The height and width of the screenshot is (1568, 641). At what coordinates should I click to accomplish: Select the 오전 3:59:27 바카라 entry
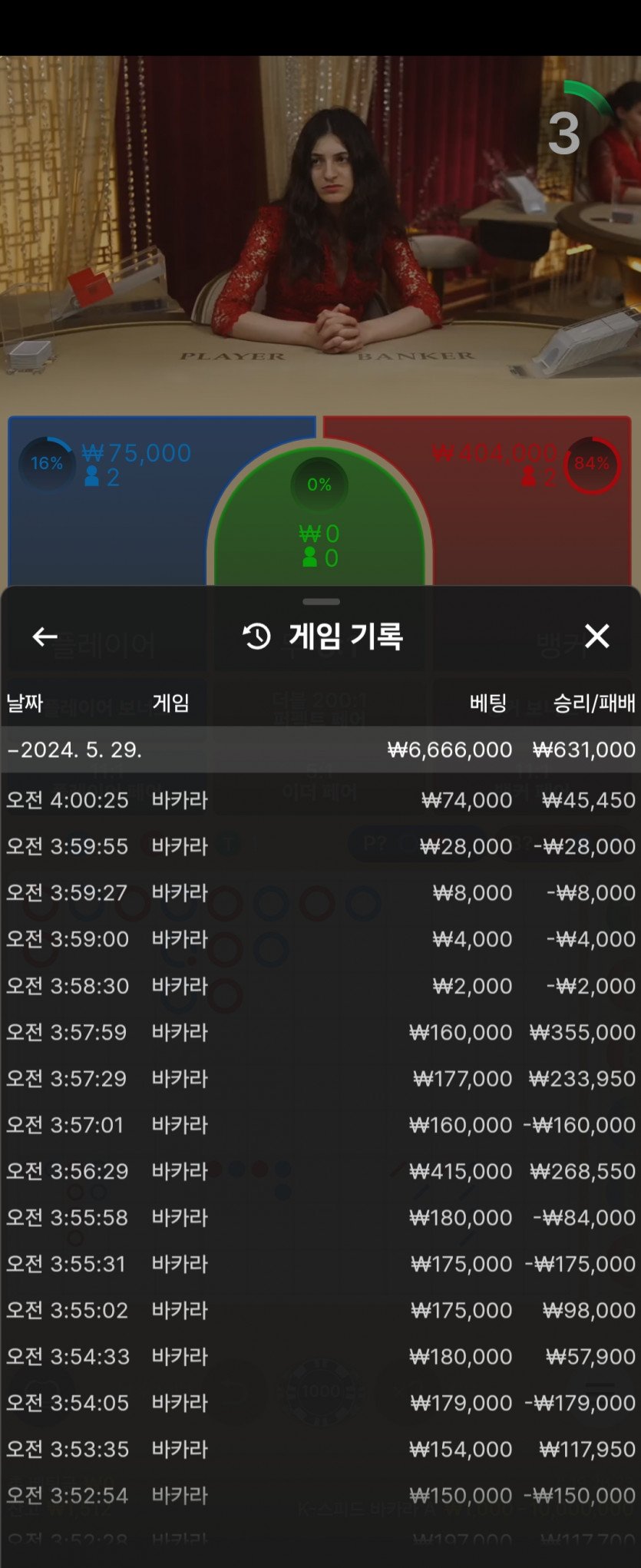(x=320, y=892)
